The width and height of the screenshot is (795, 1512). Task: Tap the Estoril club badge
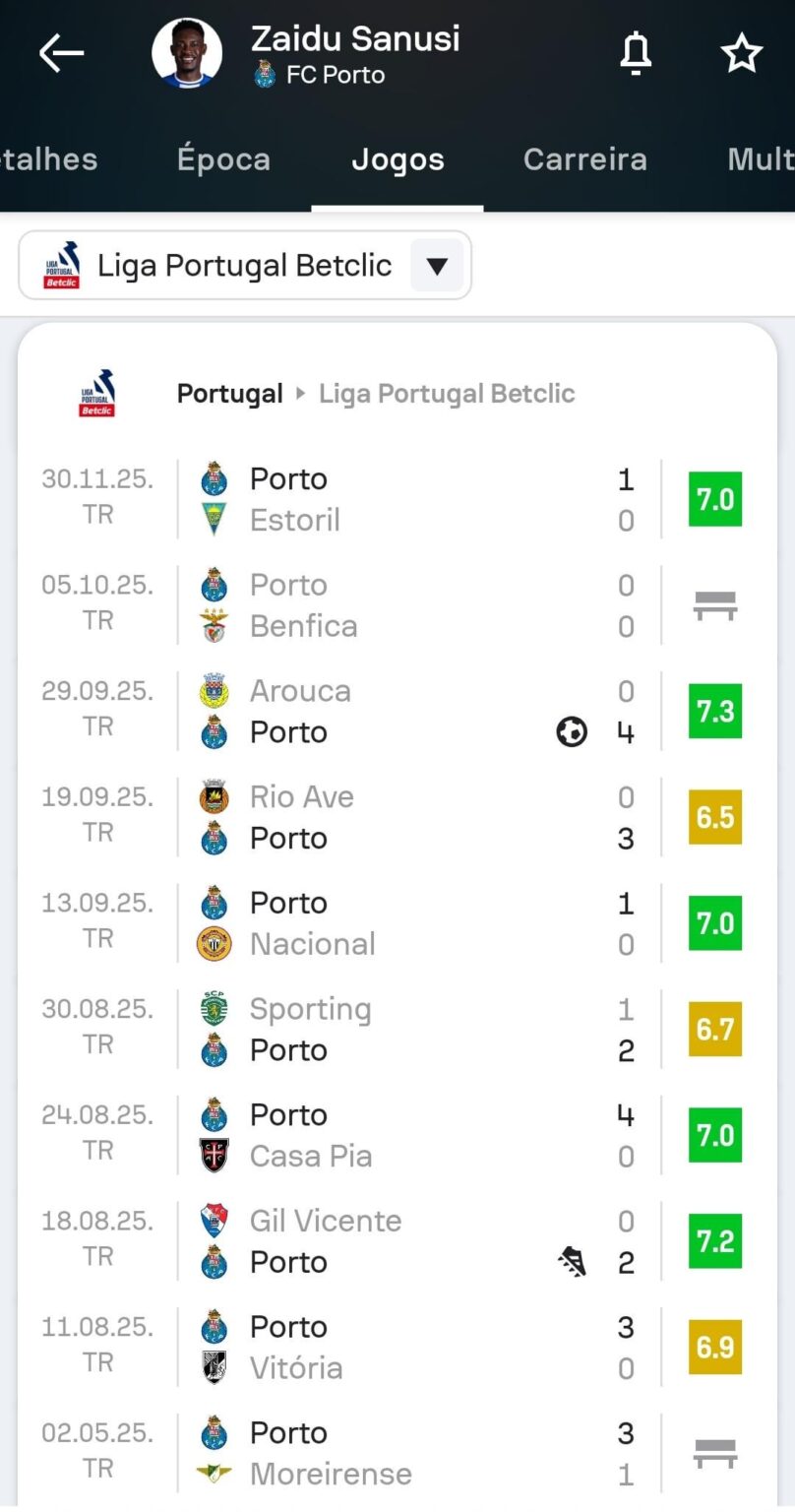click(214, 520)
